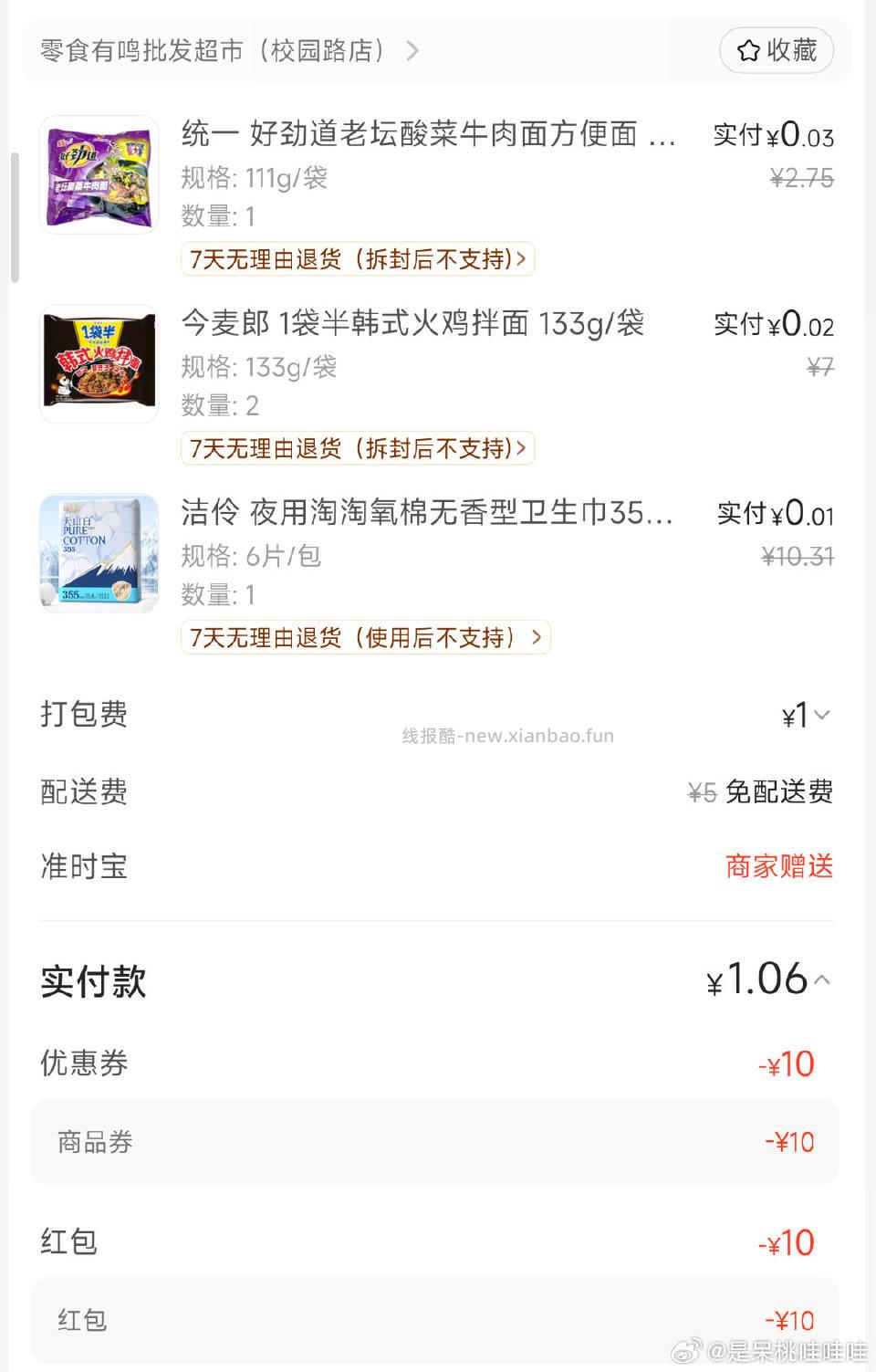Screen dimensions: 876x1372
Task: View the 今麦郎火鸡拌面 product thumbnail
Action: 99,365
